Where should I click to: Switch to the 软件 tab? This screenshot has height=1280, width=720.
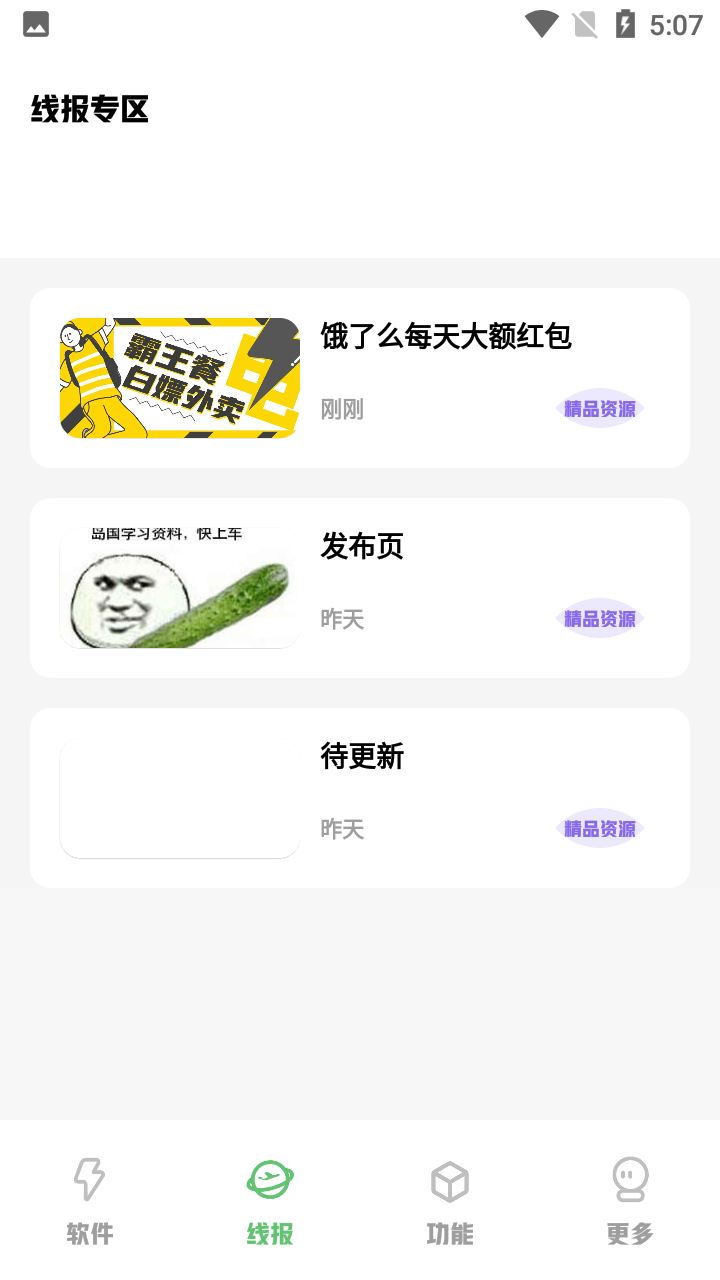click(90, 1200)
